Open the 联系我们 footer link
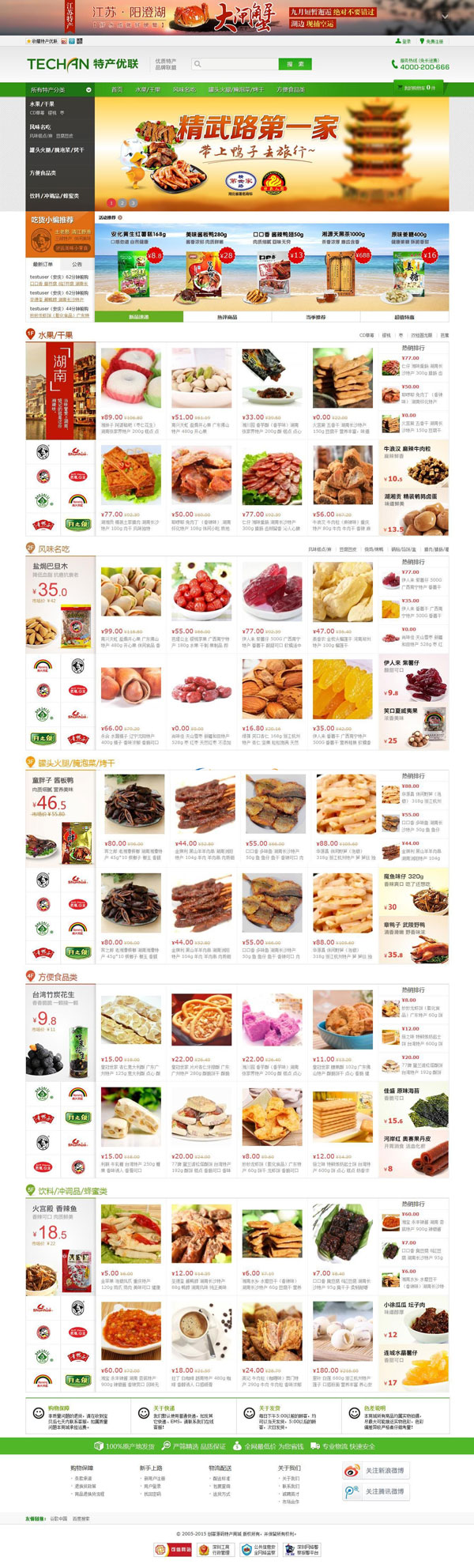 (x=292, y=1487)
